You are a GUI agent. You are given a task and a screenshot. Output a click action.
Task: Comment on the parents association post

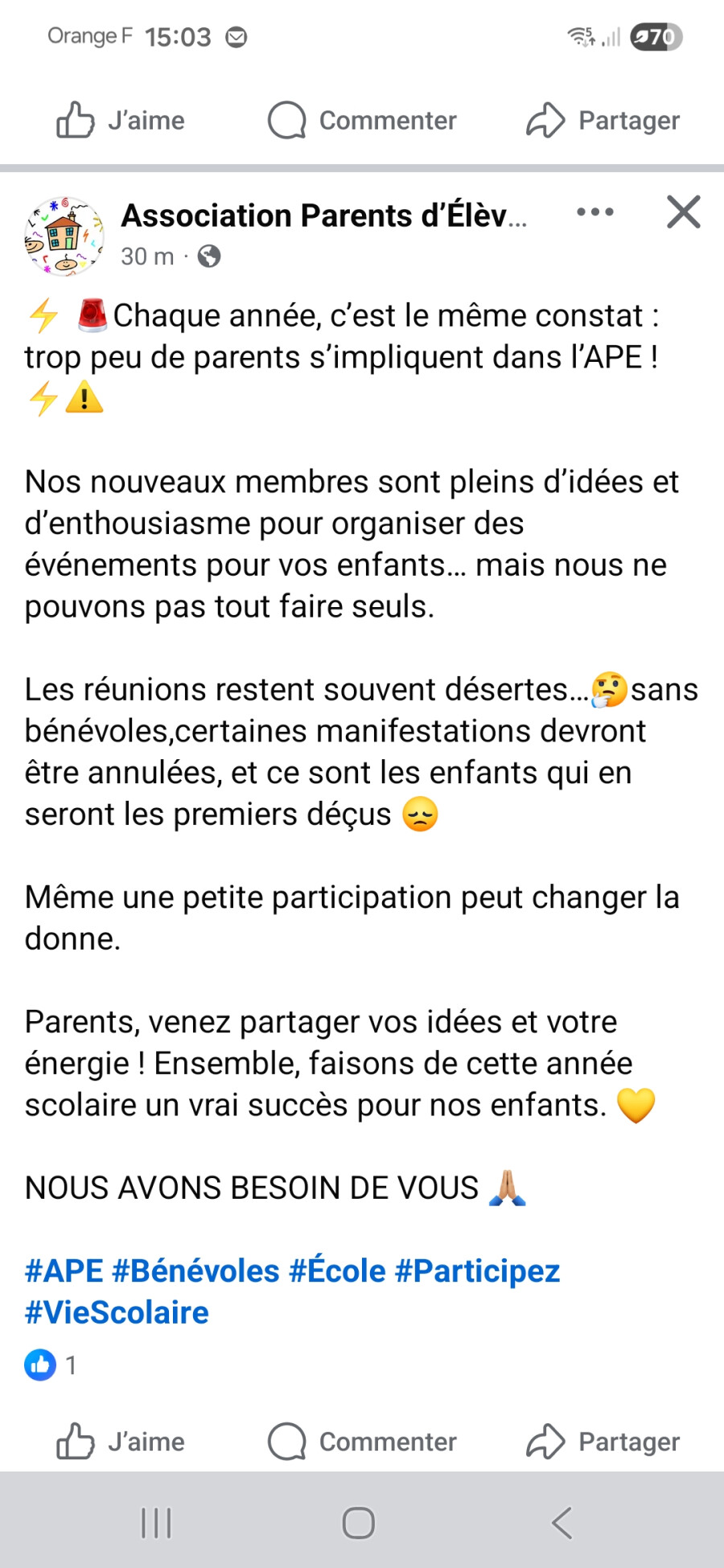pyautogui.click(x=362, y=1442)
